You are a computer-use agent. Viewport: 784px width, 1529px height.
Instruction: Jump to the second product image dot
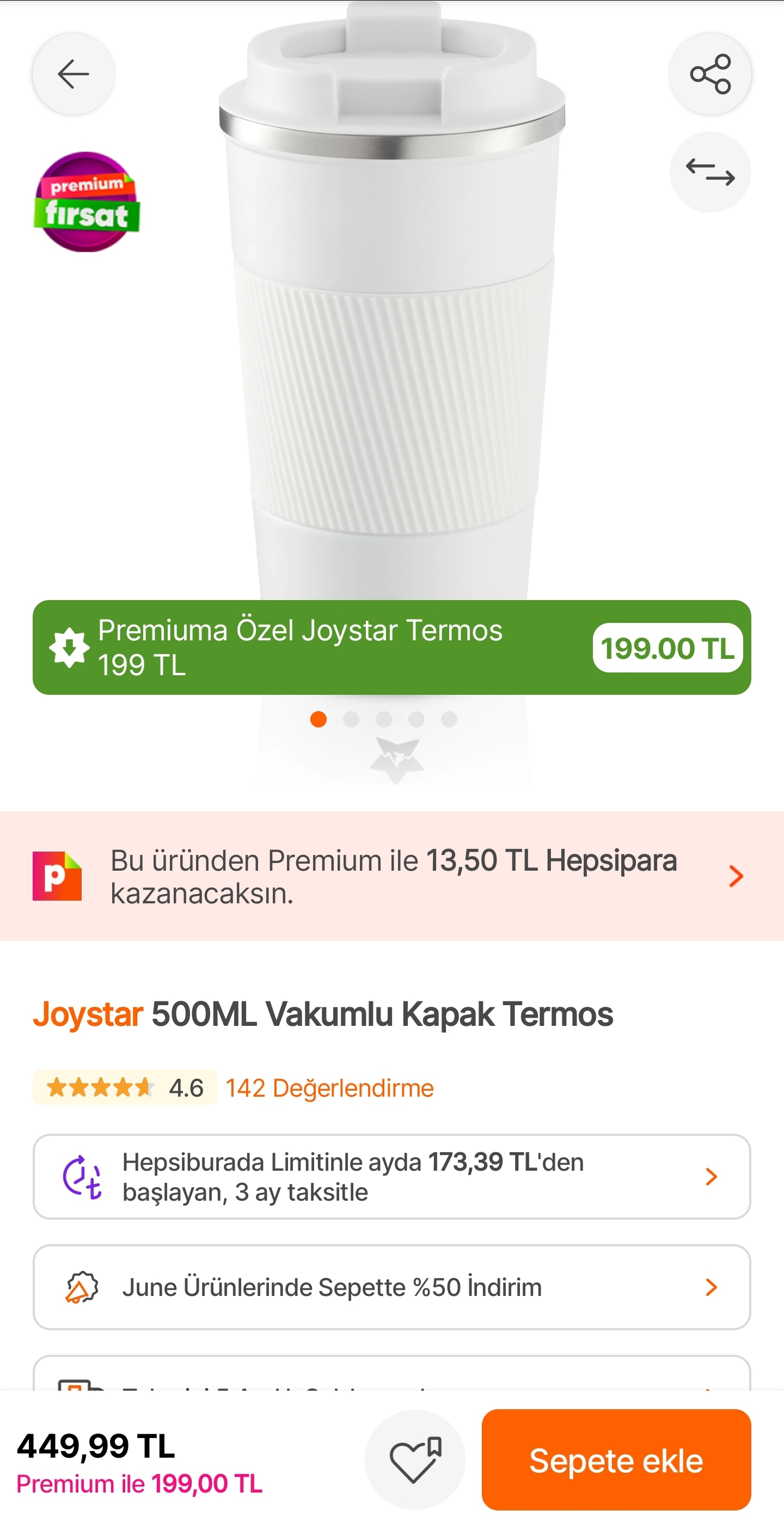351,719
